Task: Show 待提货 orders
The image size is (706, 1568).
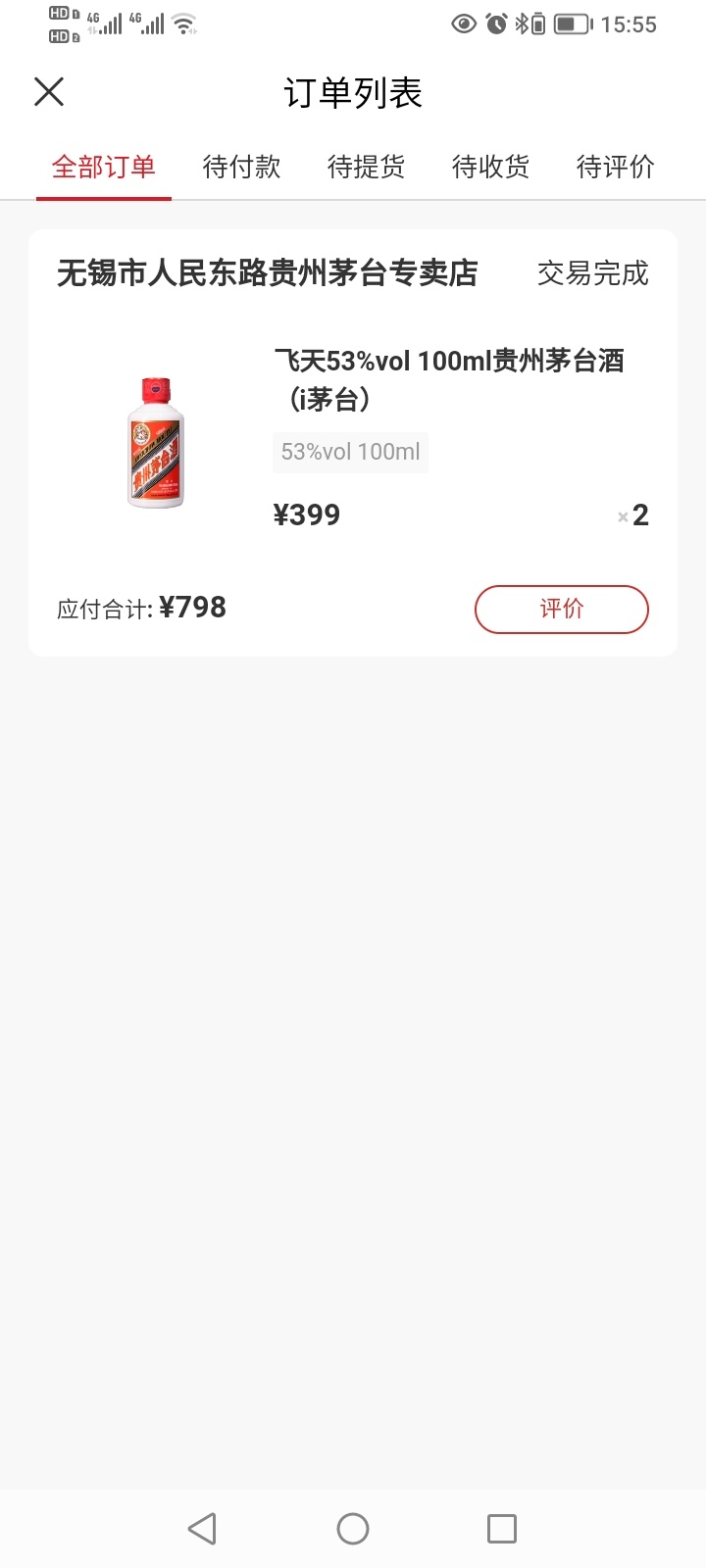Action: (366, 167)
